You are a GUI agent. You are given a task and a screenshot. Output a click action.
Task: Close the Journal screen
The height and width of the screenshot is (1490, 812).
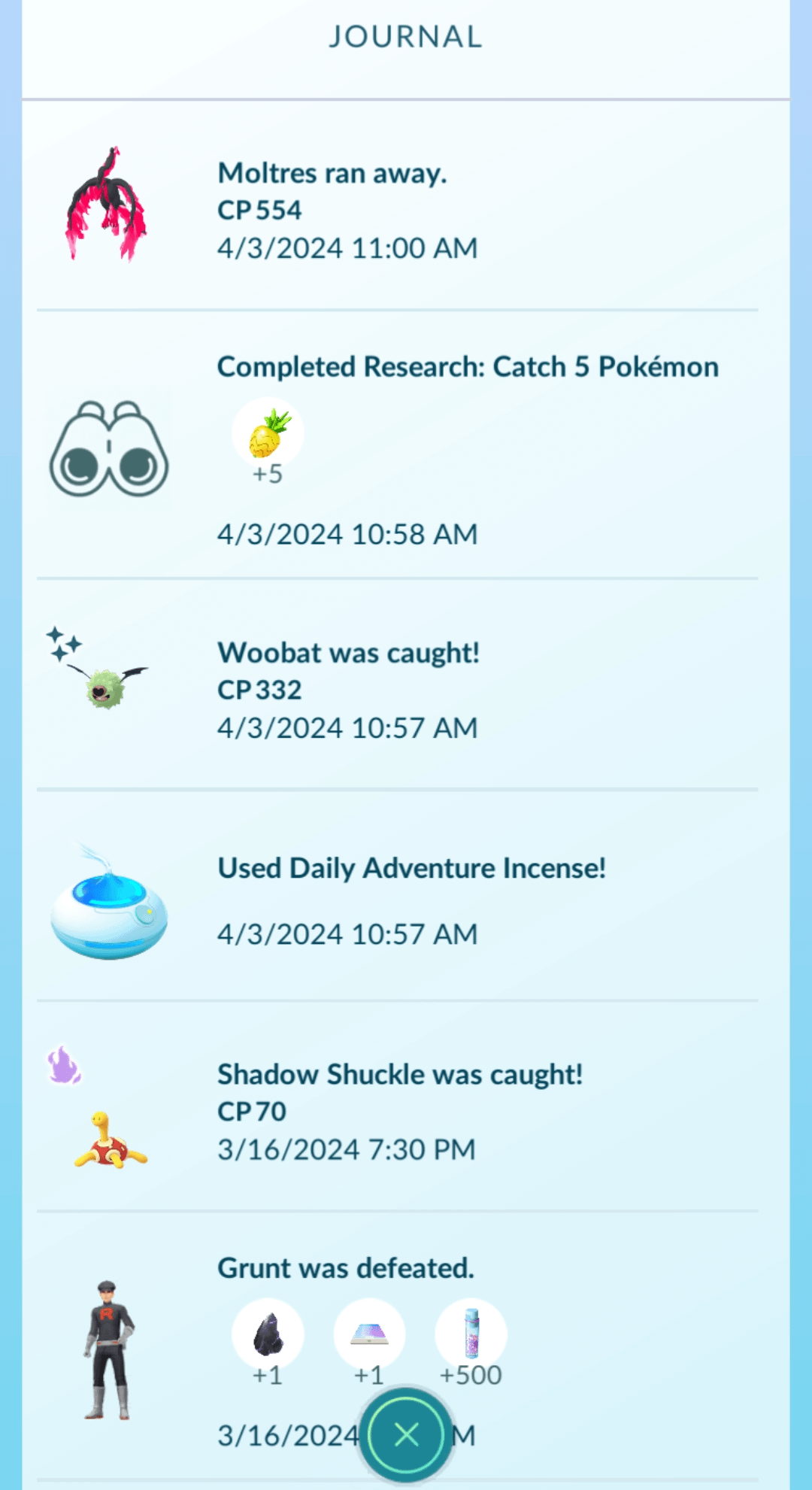click(x=406, y=1434)
